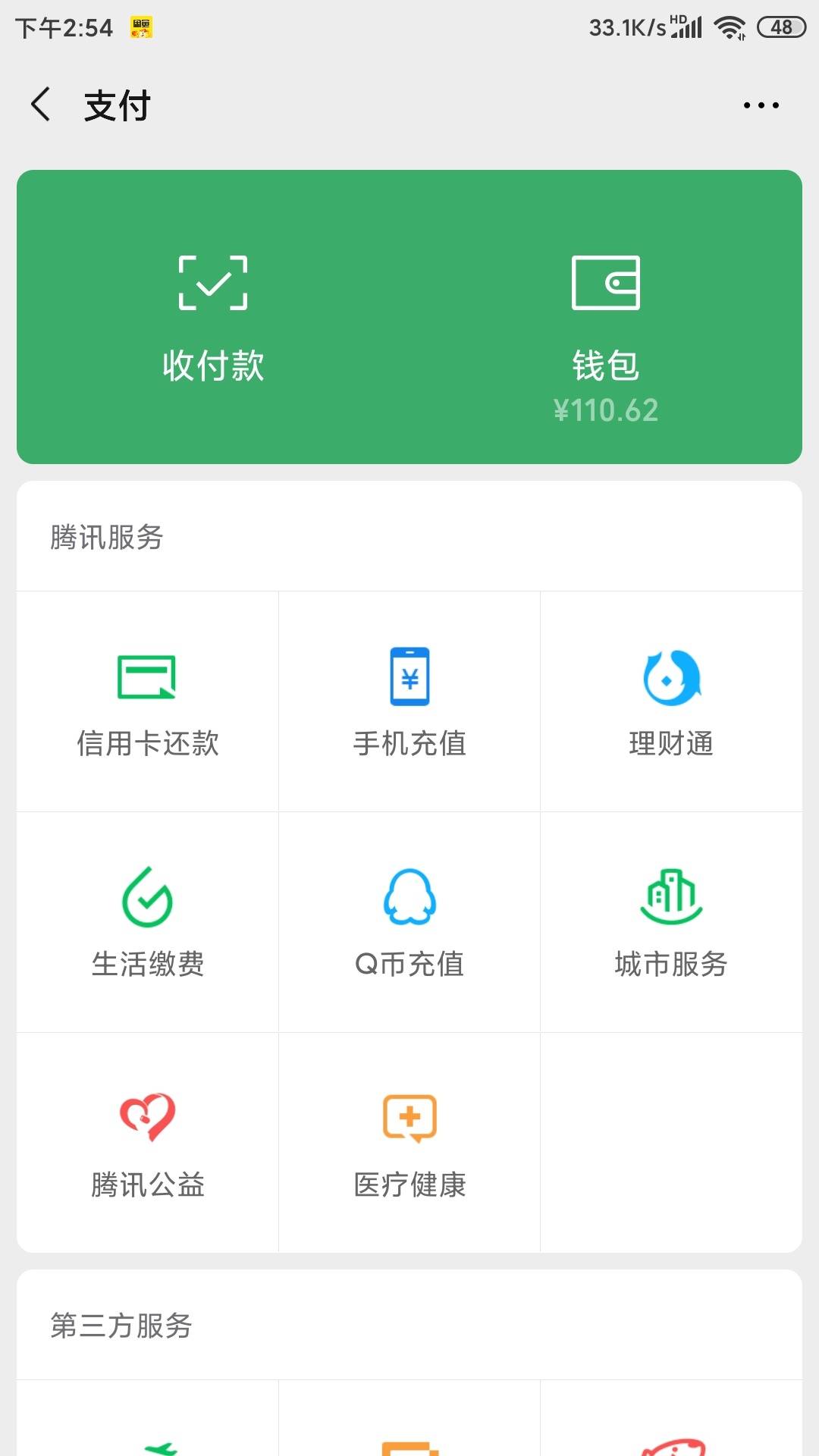Image resolution: width=819 pixels, height=1456 pixels.
Task: Open 城市服务 city services
Action: coord(671,922)
